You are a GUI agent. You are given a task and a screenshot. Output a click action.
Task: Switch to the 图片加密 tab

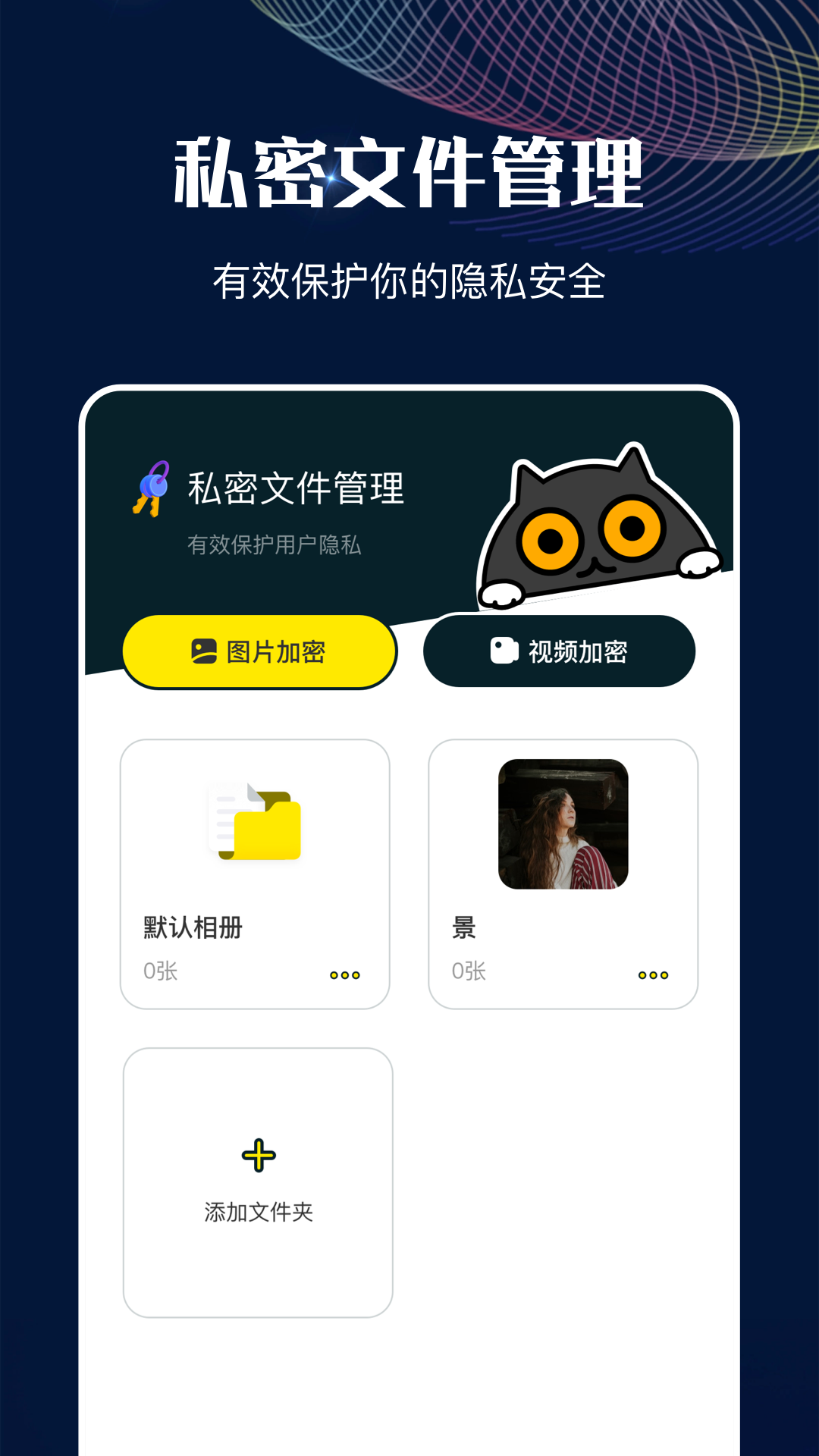pyautogui.click(x=259, y=651)
